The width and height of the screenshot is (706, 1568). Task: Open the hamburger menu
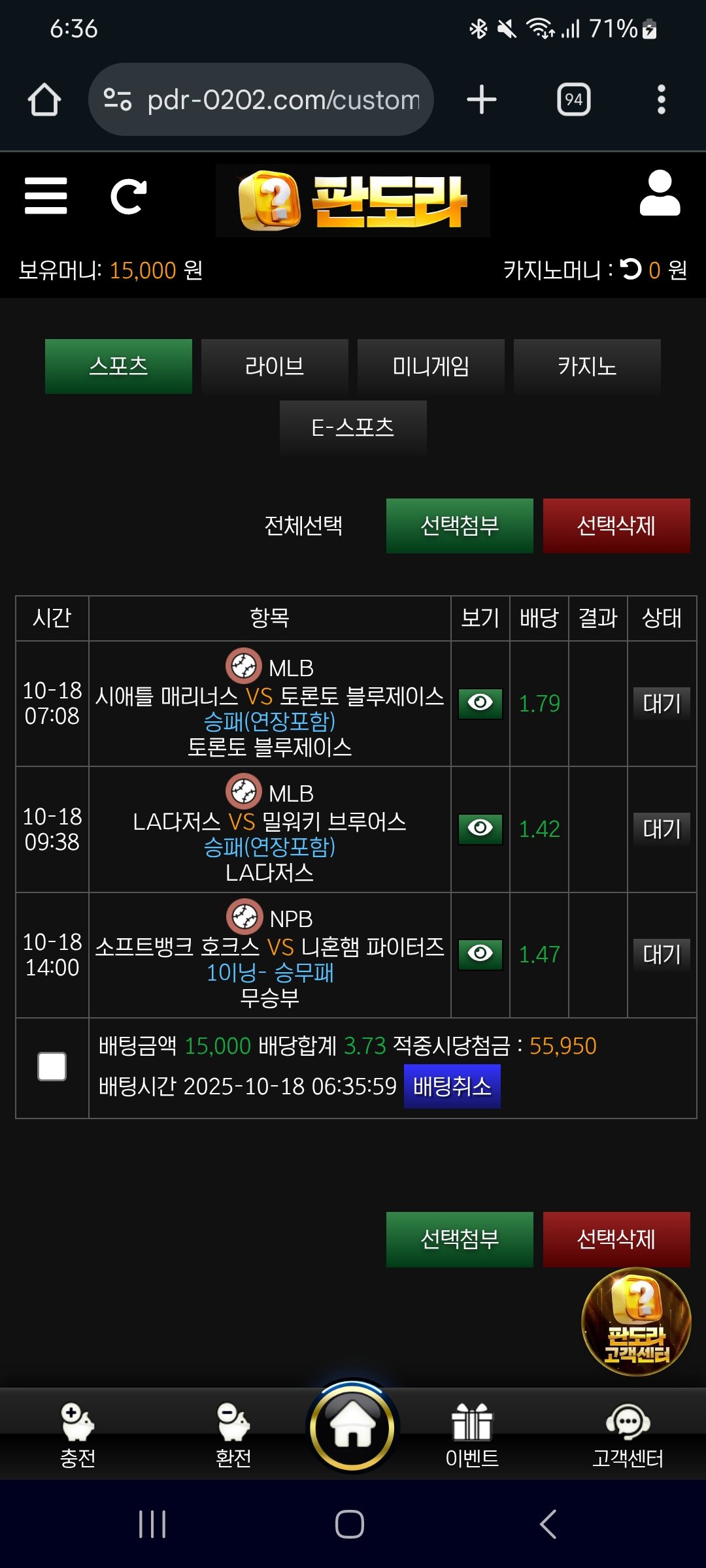tap(46, 196)
